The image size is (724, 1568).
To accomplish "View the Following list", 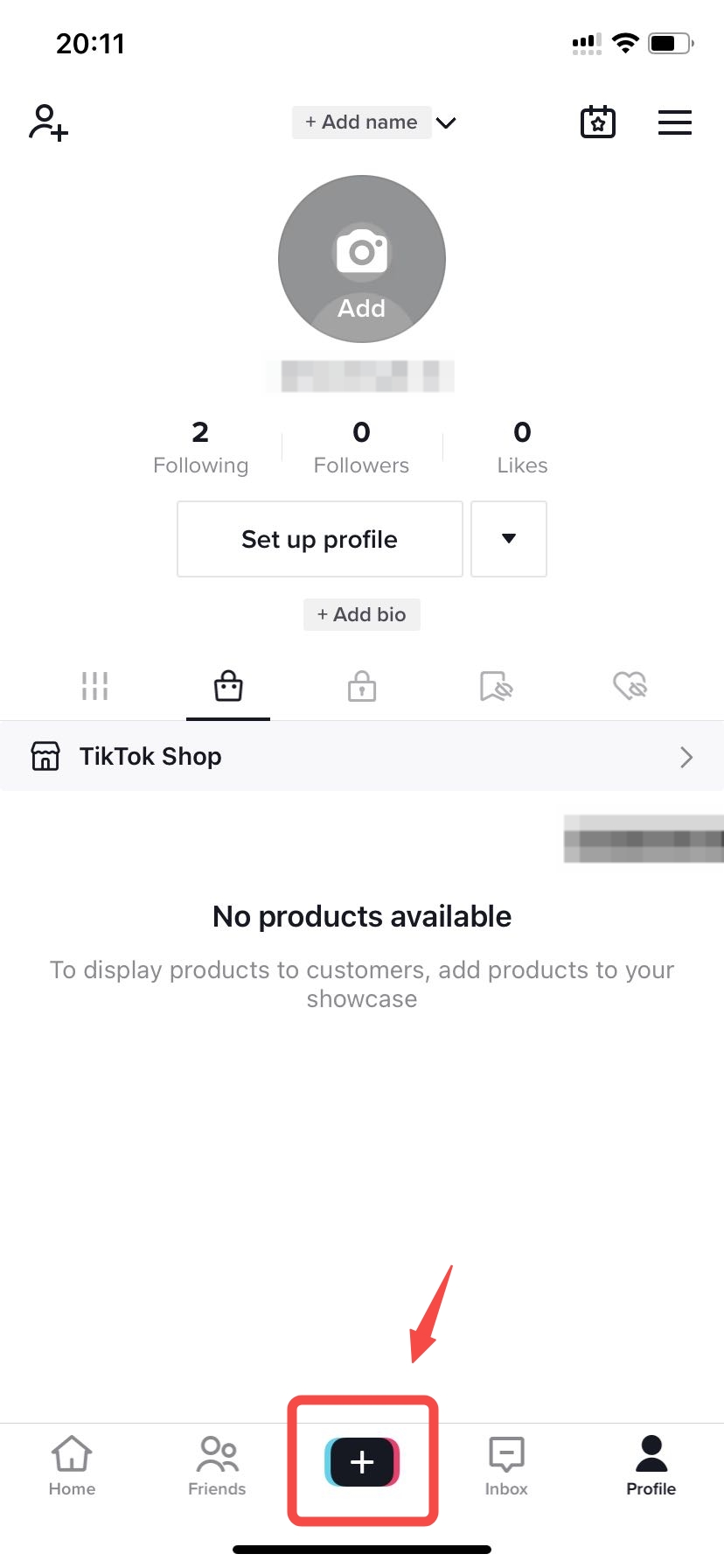I will [x=200, y=447].
